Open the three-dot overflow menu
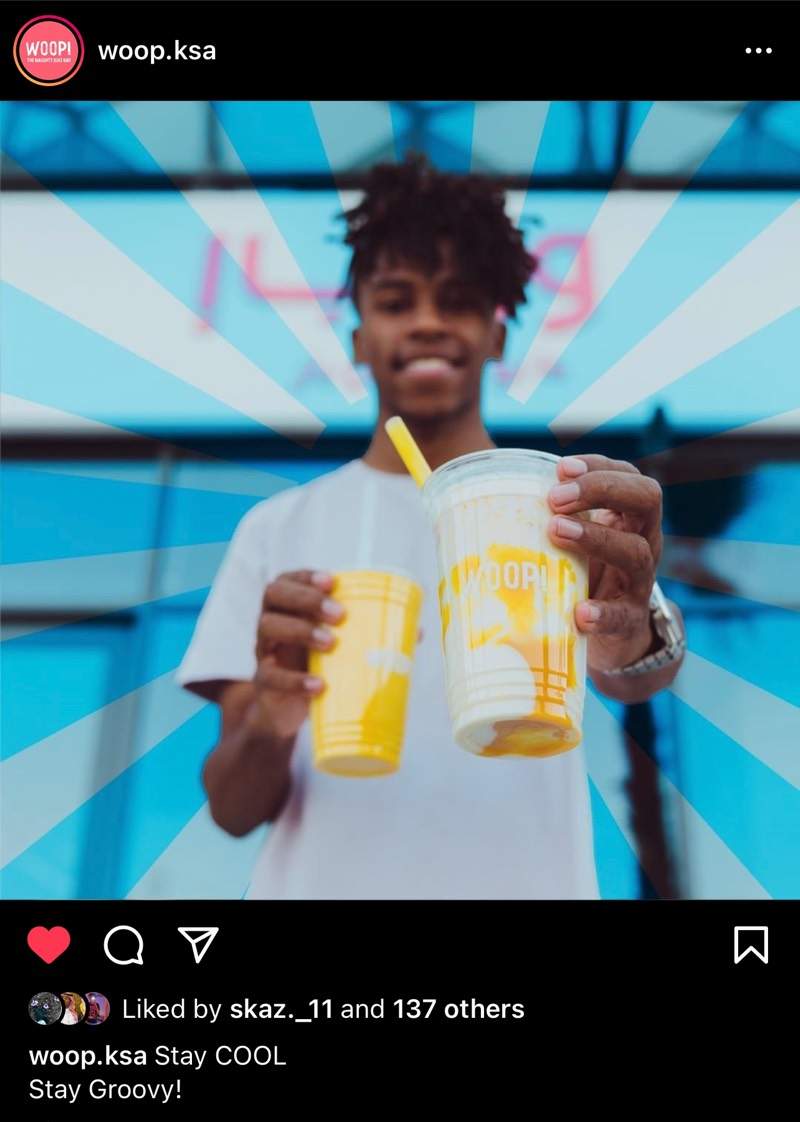 (758, 51)
